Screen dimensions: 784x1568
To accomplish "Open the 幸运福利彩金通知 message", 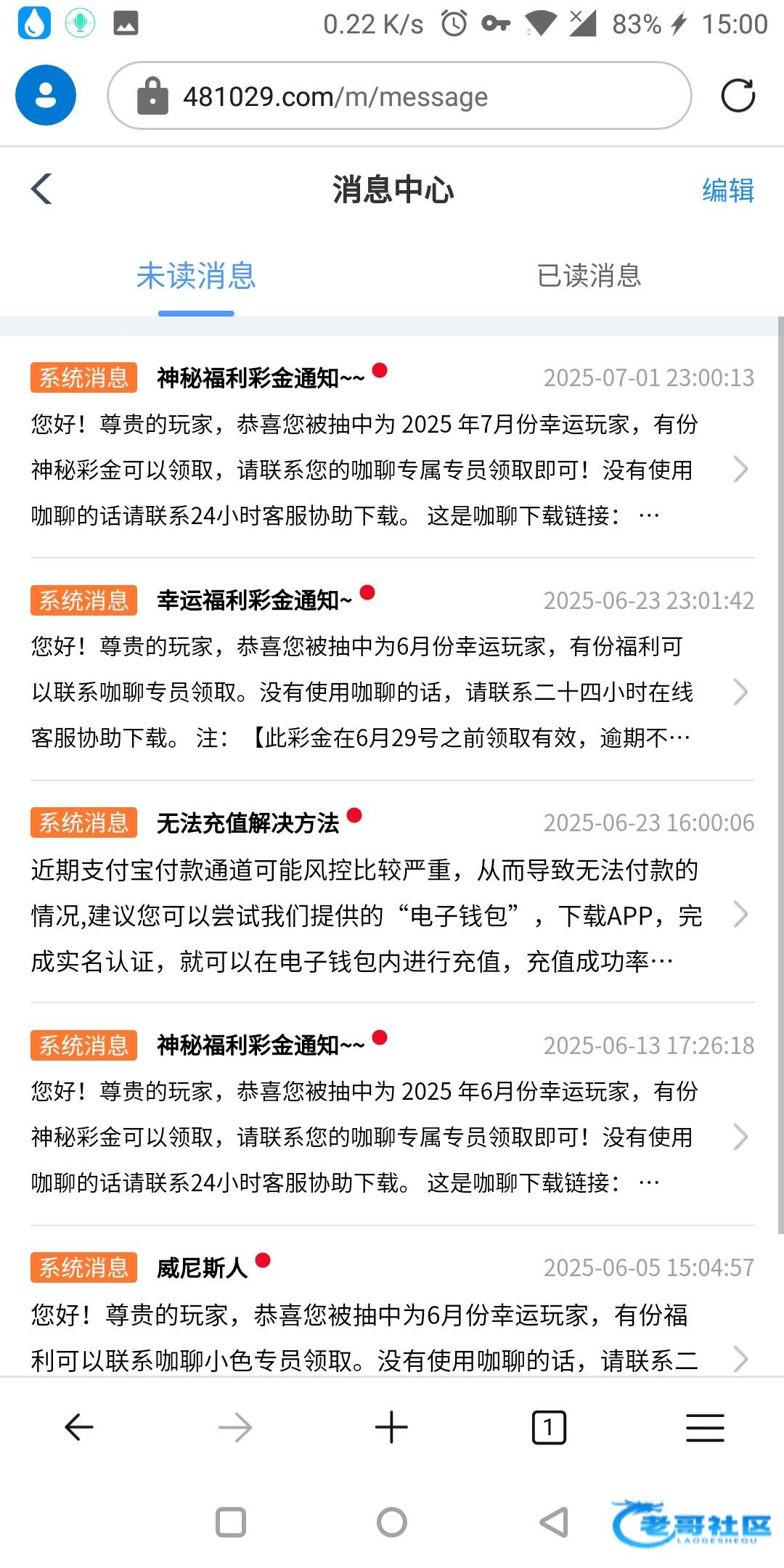I will [392, 669].
